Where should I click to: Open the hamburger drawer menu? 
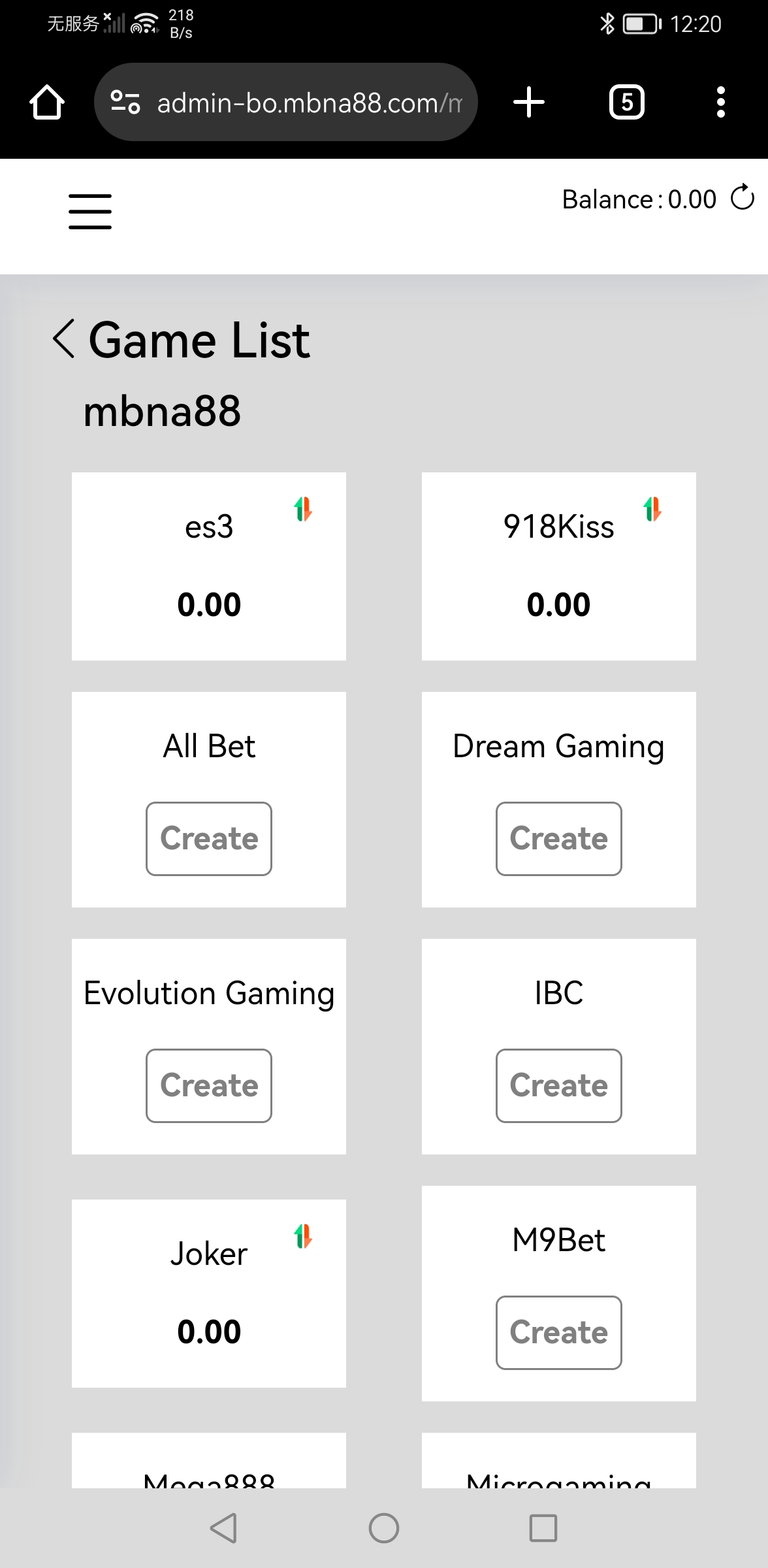tap(90, 211)
